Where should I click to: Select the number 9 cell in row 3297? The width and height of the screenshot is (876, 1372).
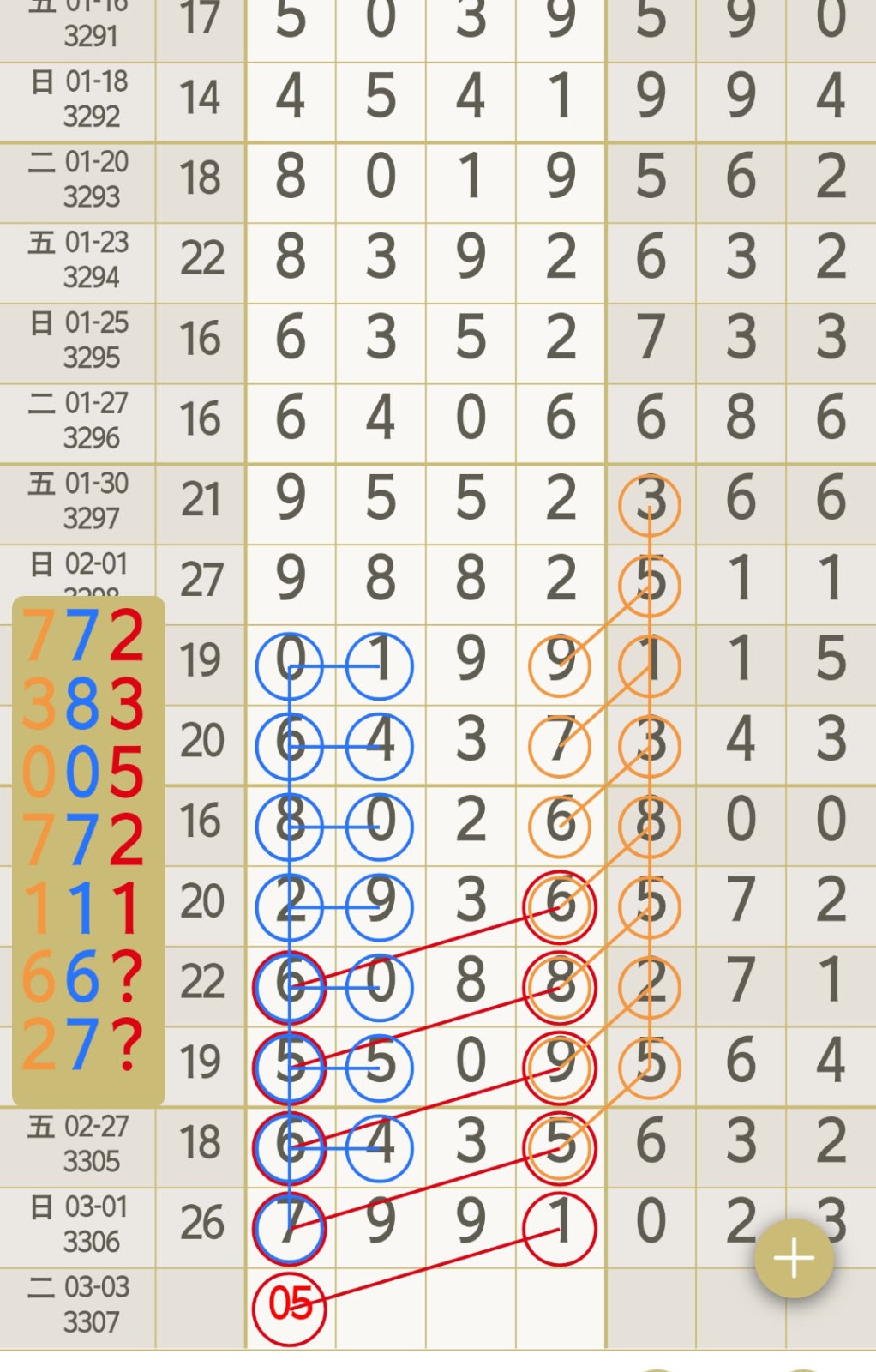click(x=290, y=502)
